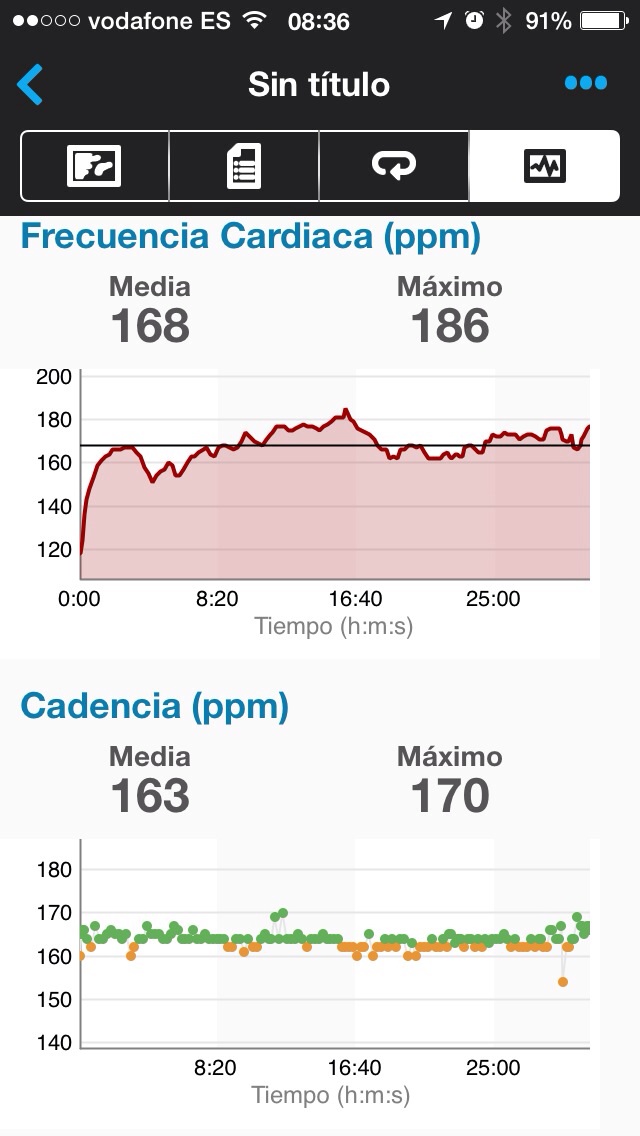The height and width of the screenshot is (1136, 640).
Task: Select the charts tab
Action: 544,166
